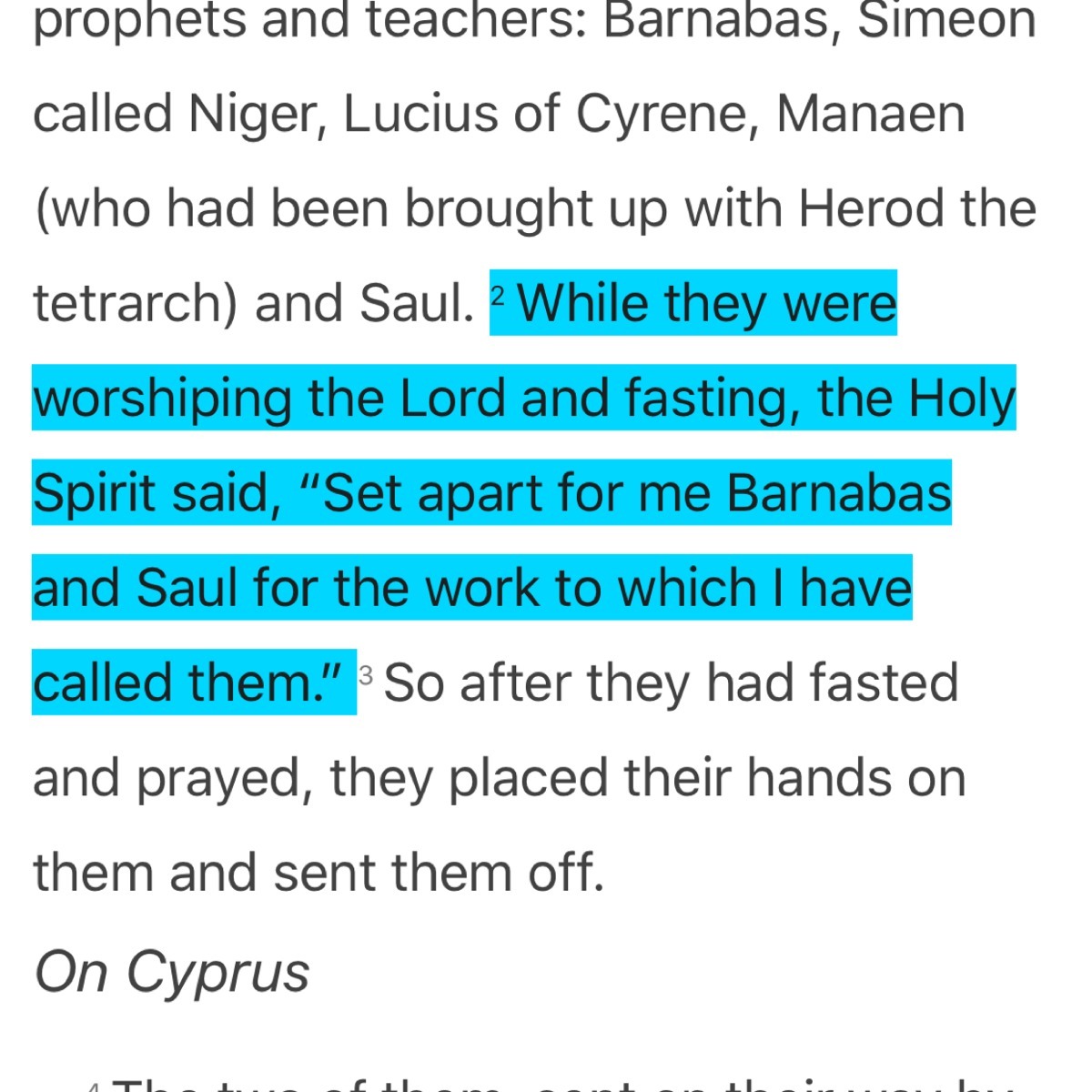Image resolution: width=1092 pixels, height=1092 pixels.
Task: Select verse 3 about fasting and praying
Action: 499,779
